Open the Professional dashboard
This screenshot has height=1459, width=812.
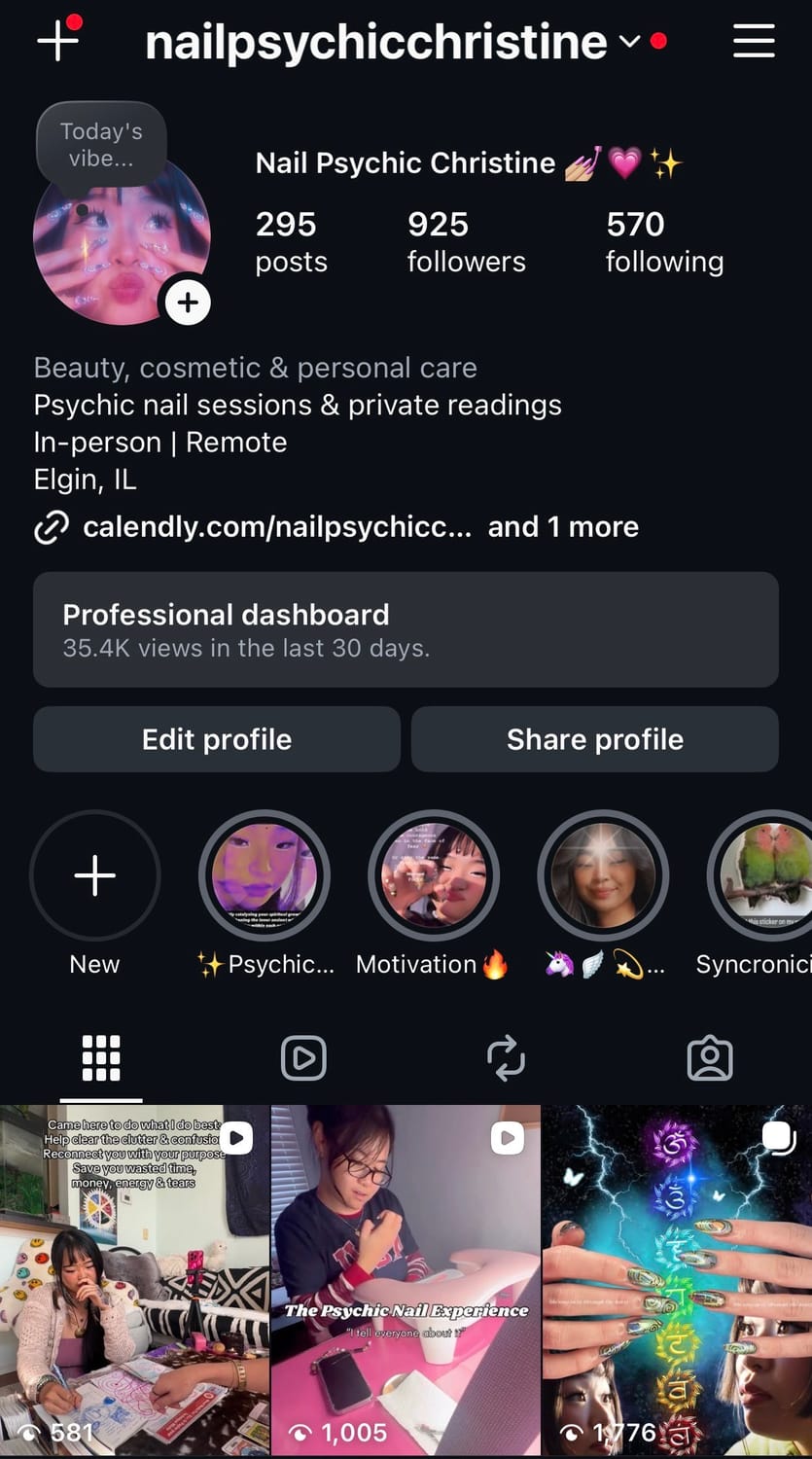click(x=406, y=629)
